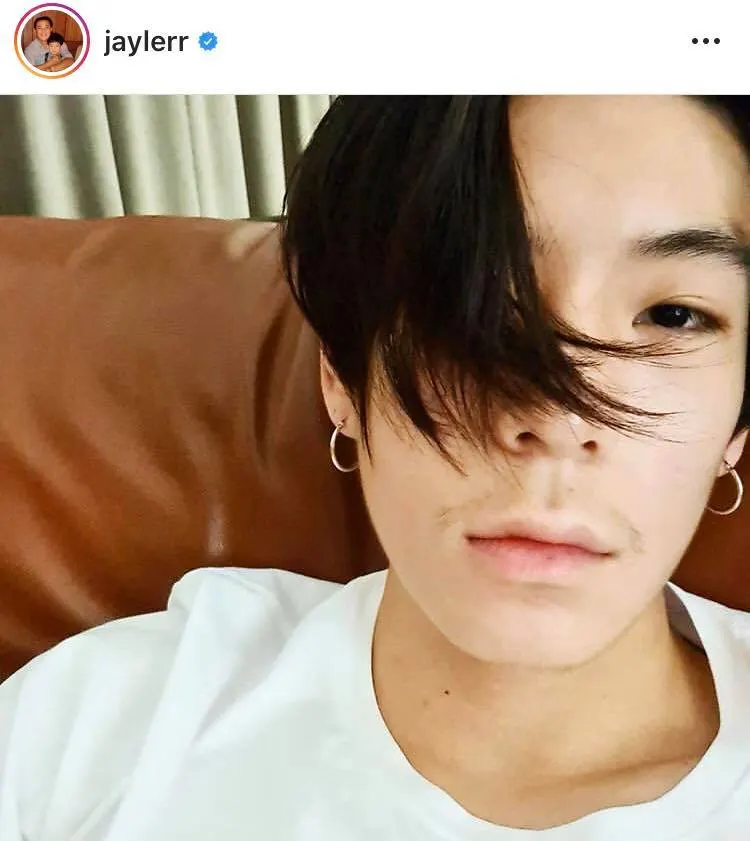Open the jaylerr username profile link
This screenshot has width=750, height=841.
click(146, 42)
